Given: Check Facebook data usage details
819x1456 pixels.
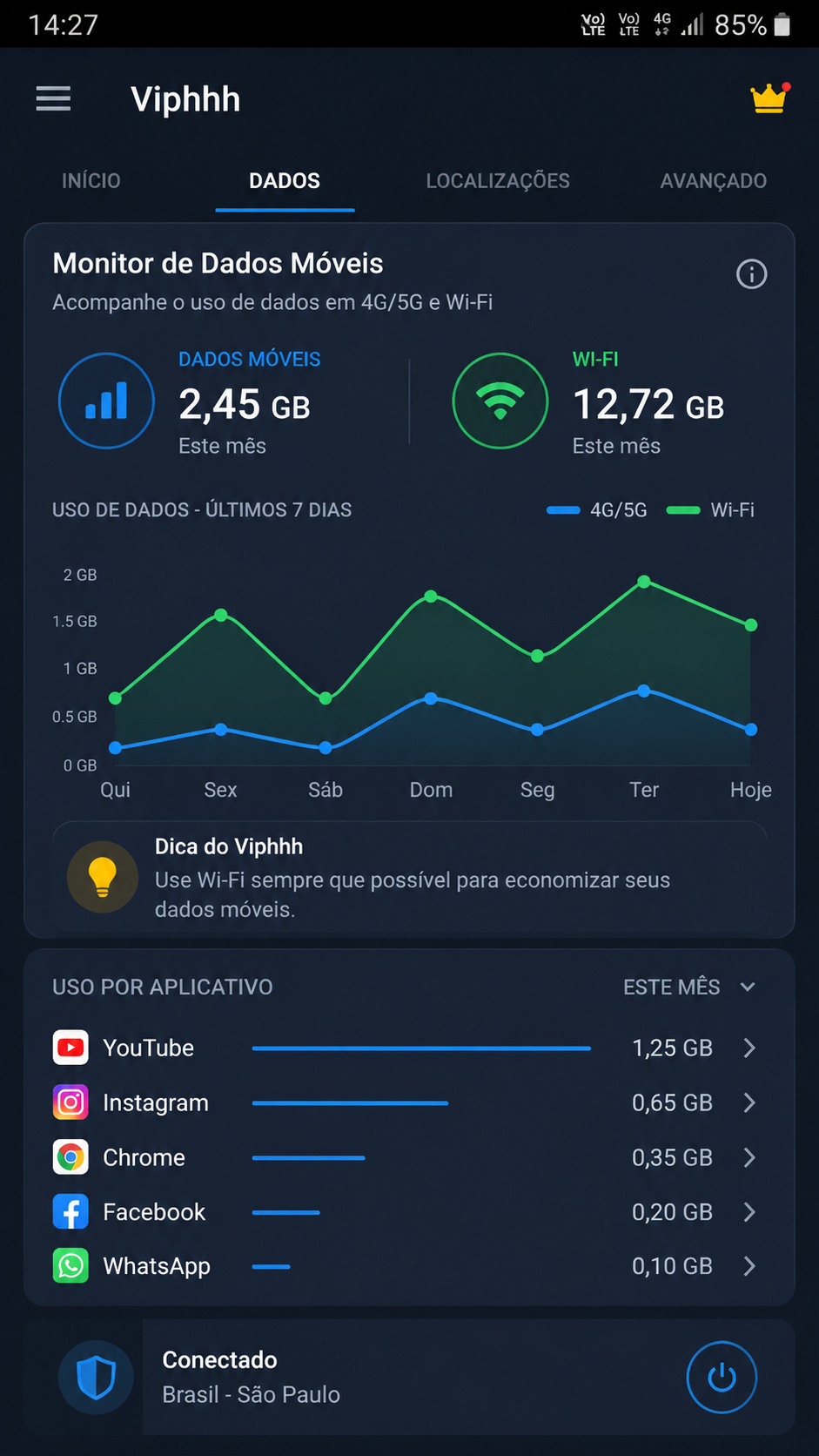Looking at the screenshot, I should pyautogui.click(x=406, y=1211).
